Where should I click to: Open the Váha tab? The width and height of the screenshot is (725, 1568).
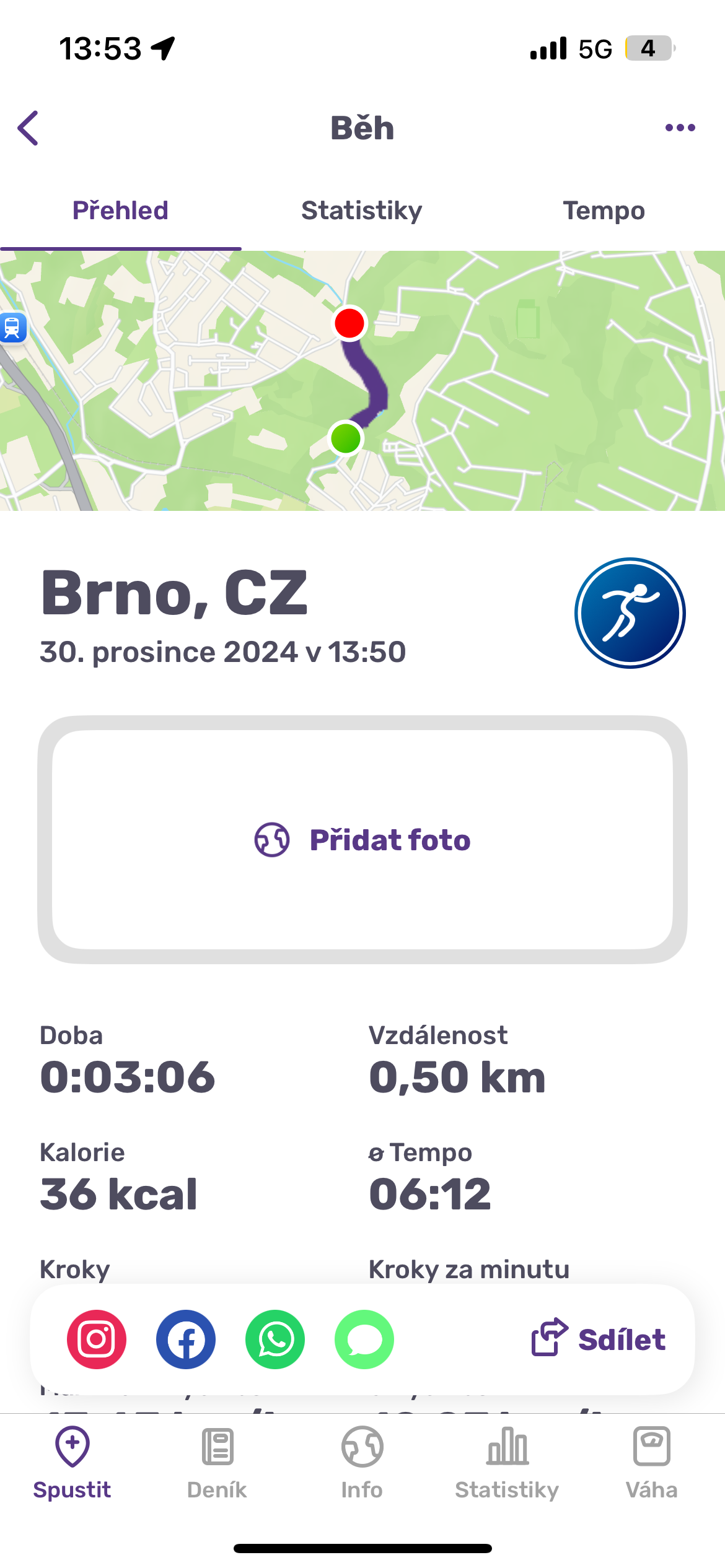[651, 1463]
